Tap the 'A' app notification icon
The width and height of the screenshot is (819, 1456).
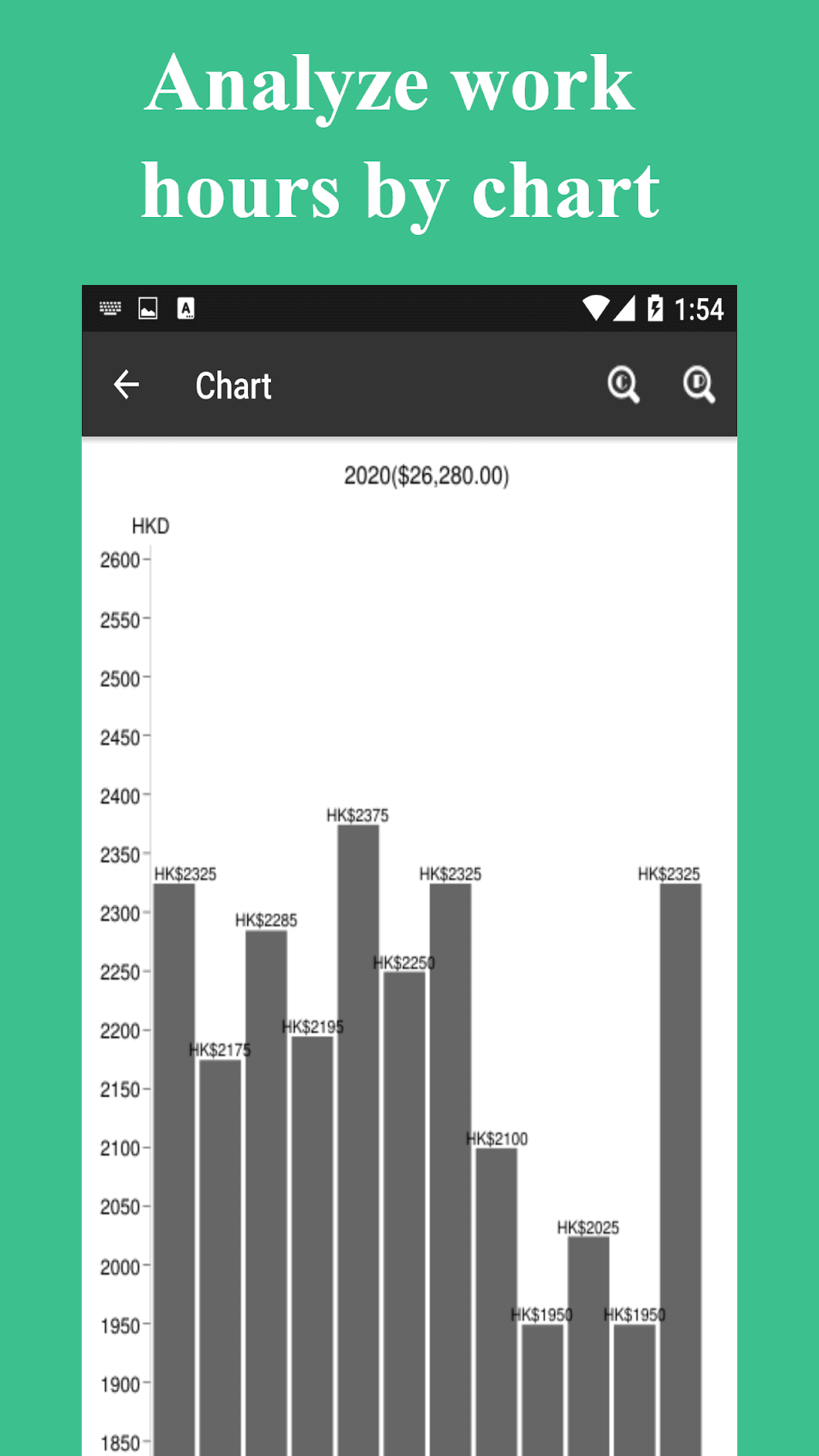pos(186,309)
